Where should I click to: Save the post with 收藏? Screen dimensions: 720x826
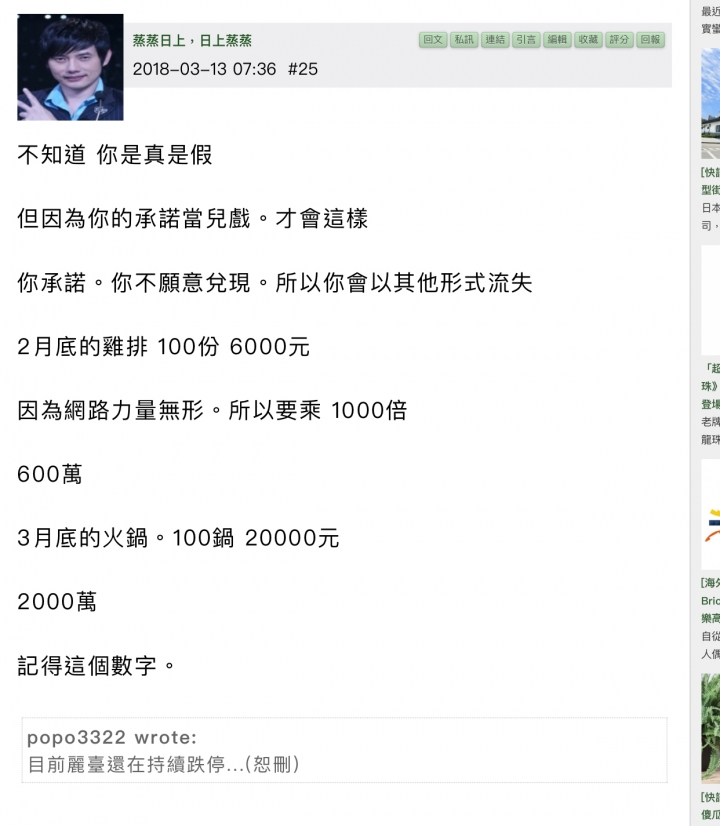(588, 40)
